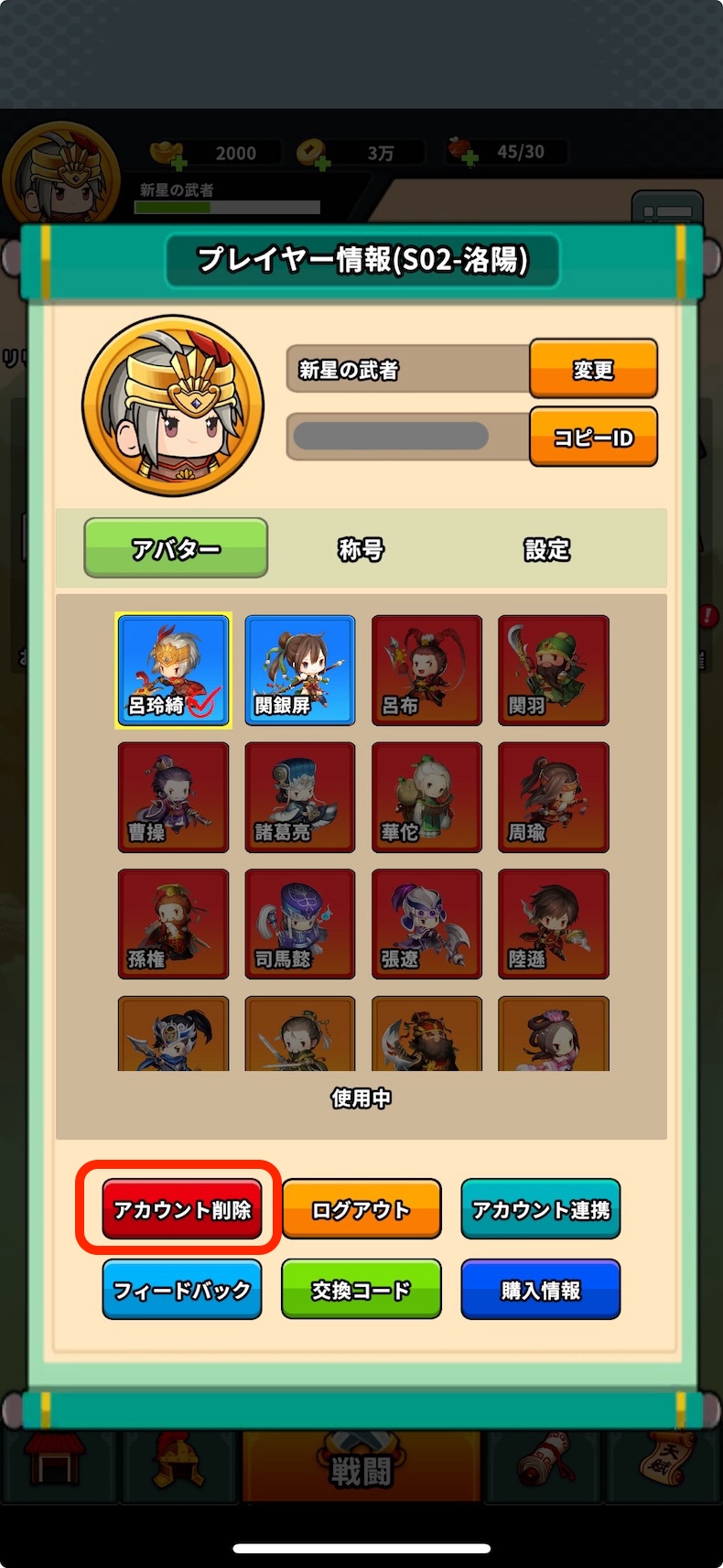Select the 呂布 avatar
Screen dimensions: 723x1568
coord(426,670)
